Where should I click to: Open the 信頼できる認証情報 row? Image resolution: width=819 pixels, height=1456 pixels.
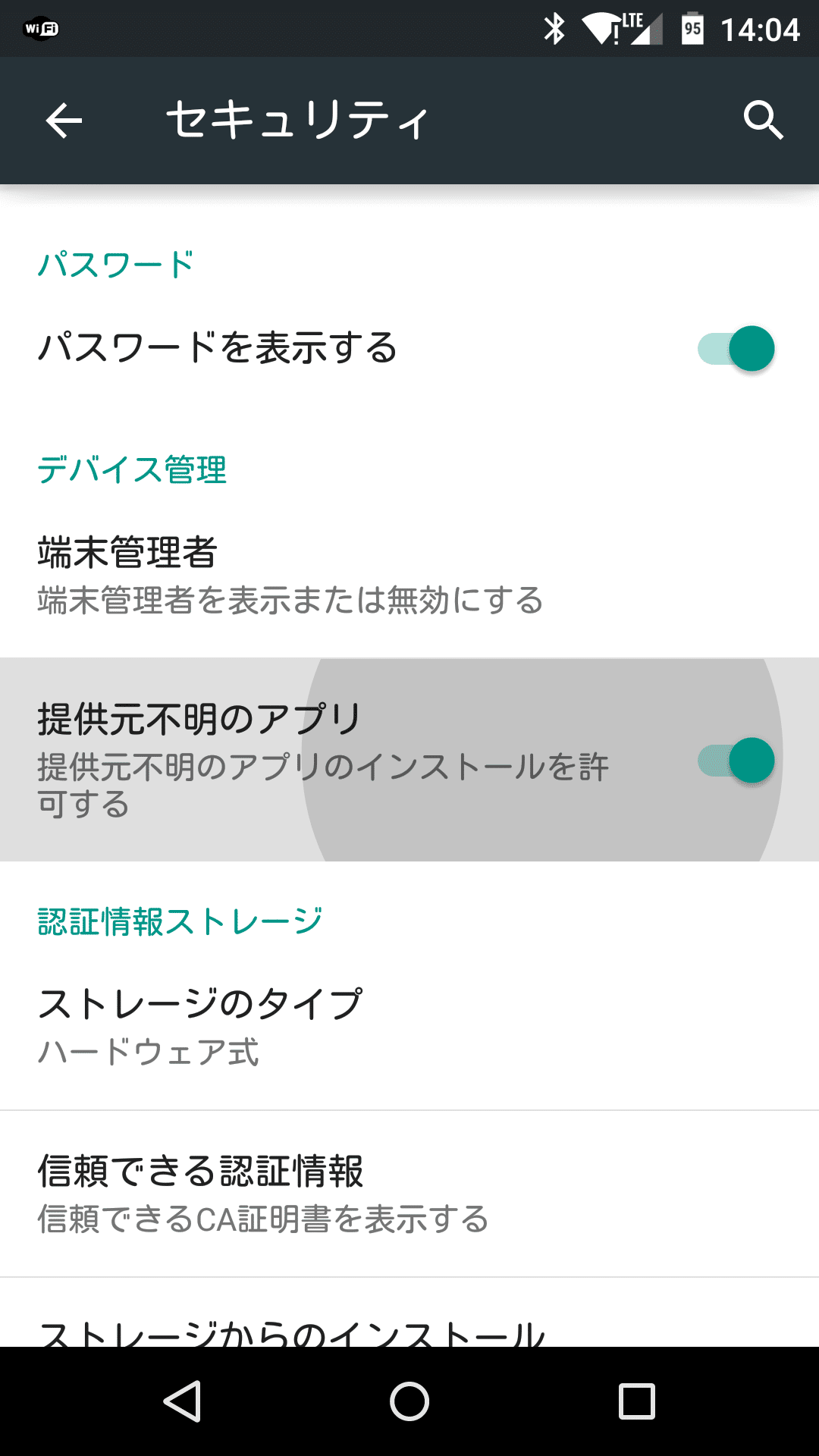[x=409, y=1194]
